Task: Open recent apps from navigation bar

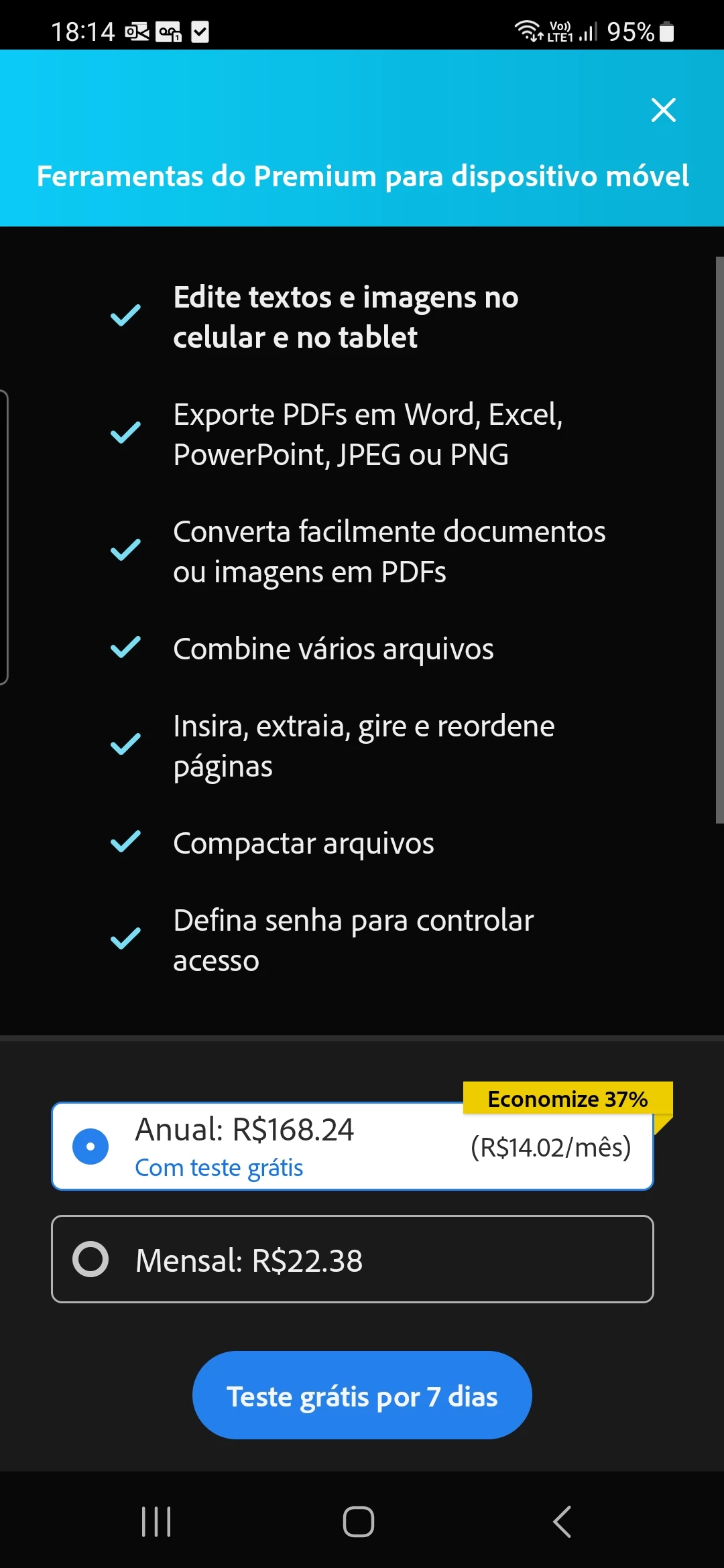Action: 156,1522
